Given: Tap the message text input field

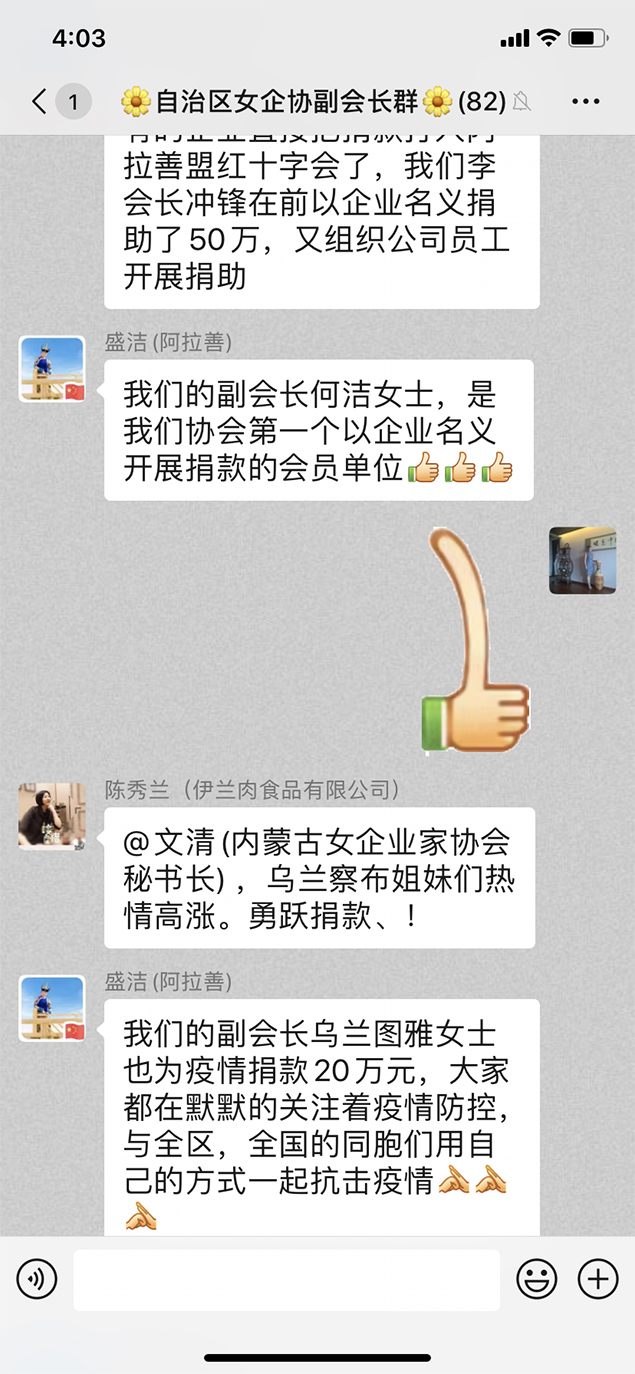Looking at the screenshot, I should tap(286, 1279).
